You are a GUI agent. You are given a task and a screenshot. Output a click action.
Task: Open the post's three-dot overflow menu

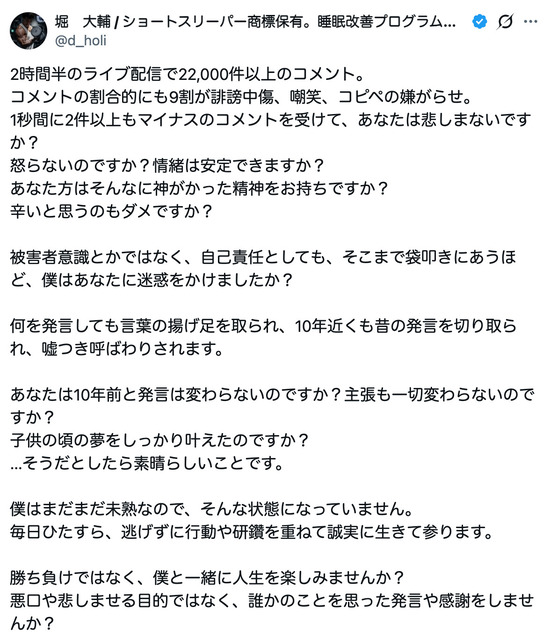pyautogui.click(x=531, y=21)
